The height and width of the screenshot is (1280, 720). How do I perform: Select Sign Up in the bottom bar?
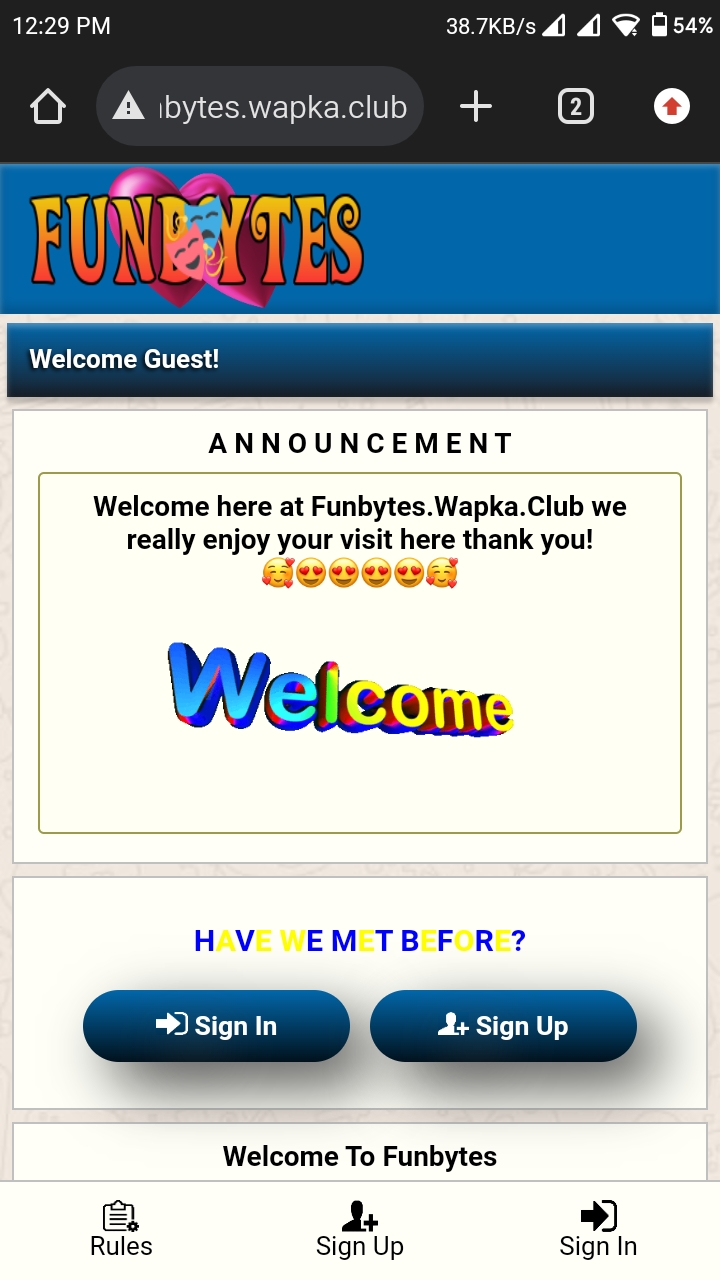click(x=360, y=1231)
